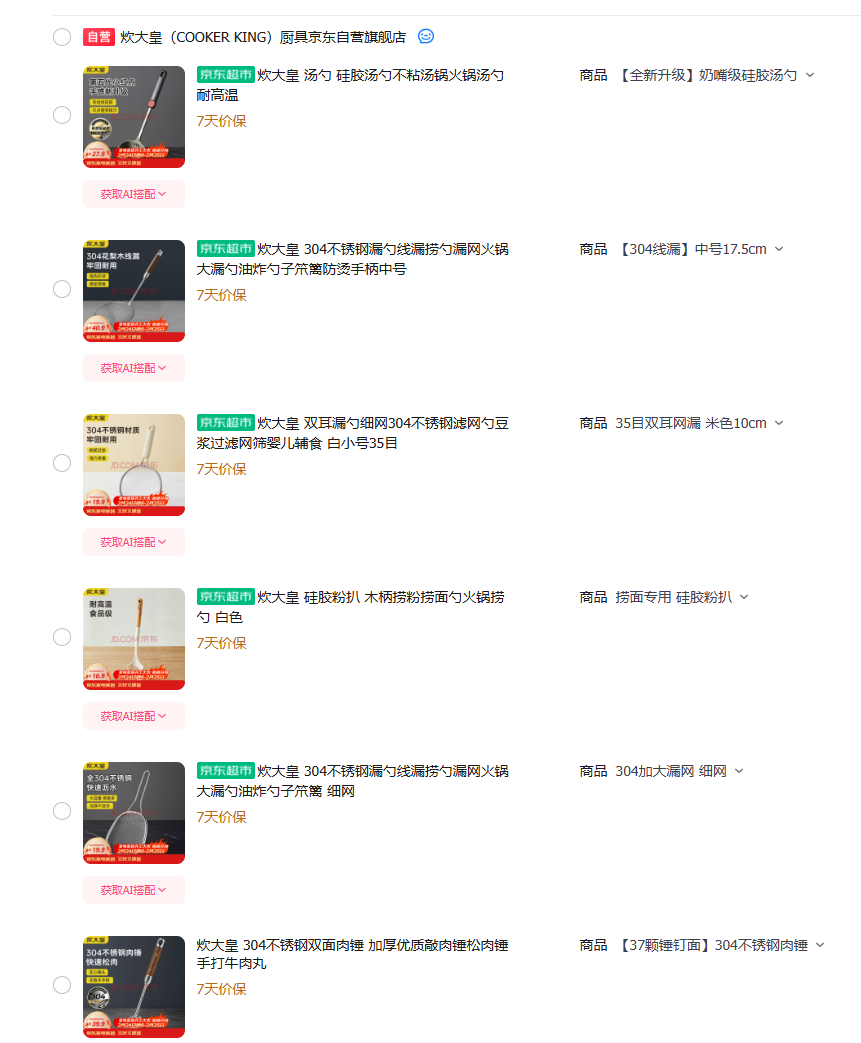The height and width of the screenshot is (1043, 861).
Task: Select the 双耳漏勺 白小号35目 checkbox
Action: point(62,463)
